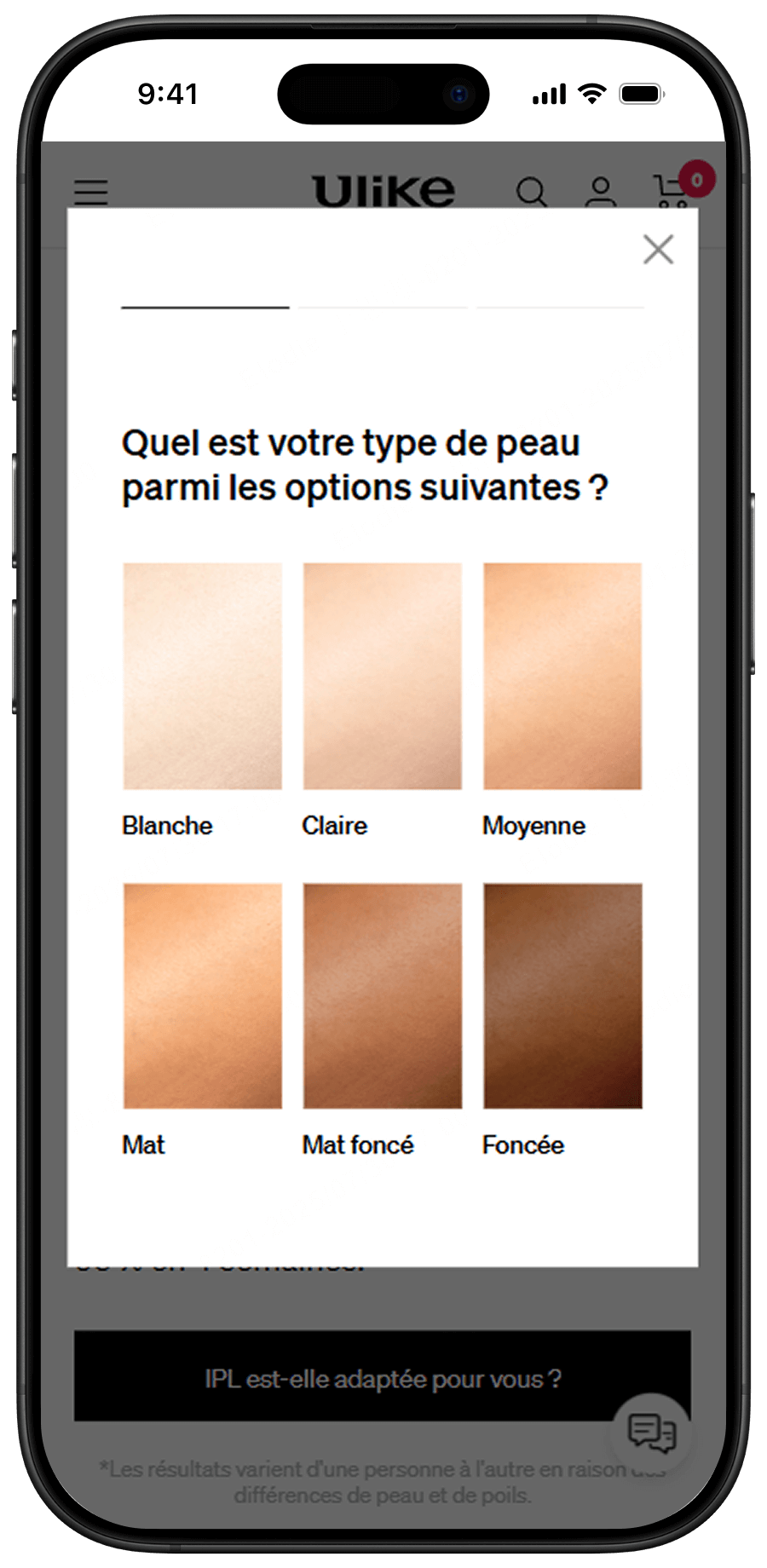The width and height of the screenshot is (767, 1568).
Task: Close the skin type quiz dialog
Action: 658,250
